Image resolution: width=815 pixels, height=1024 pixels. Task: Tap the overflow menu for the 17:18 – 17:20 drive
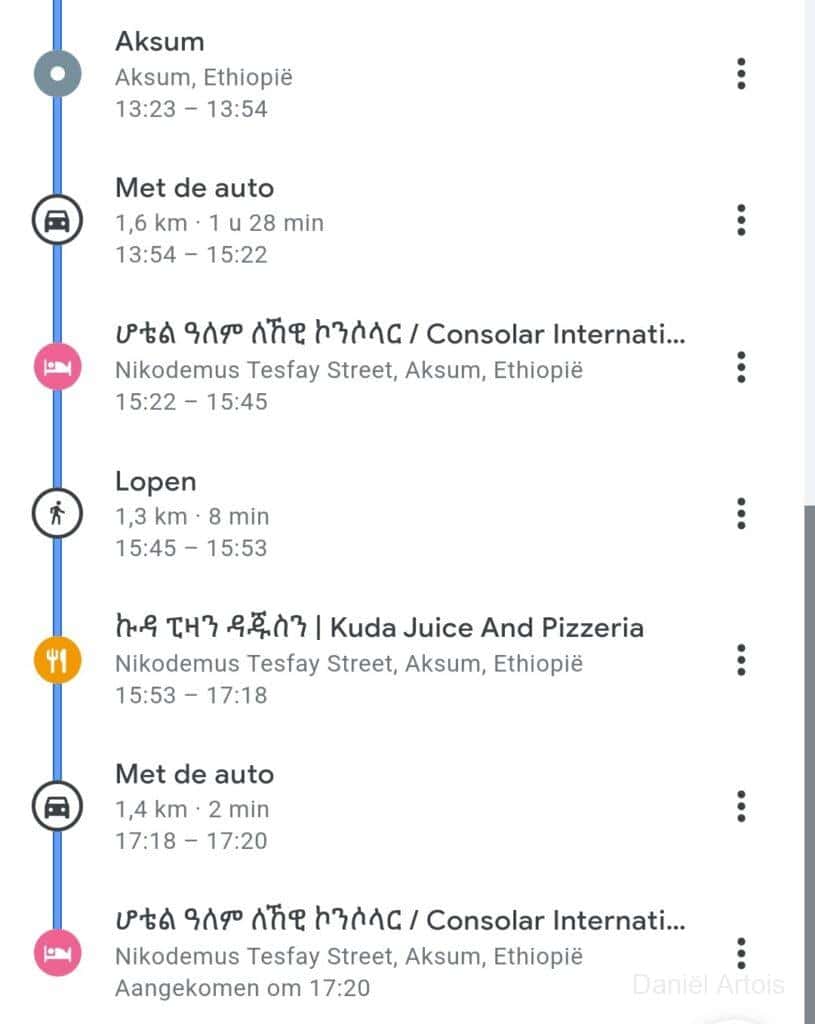point(741,806)
